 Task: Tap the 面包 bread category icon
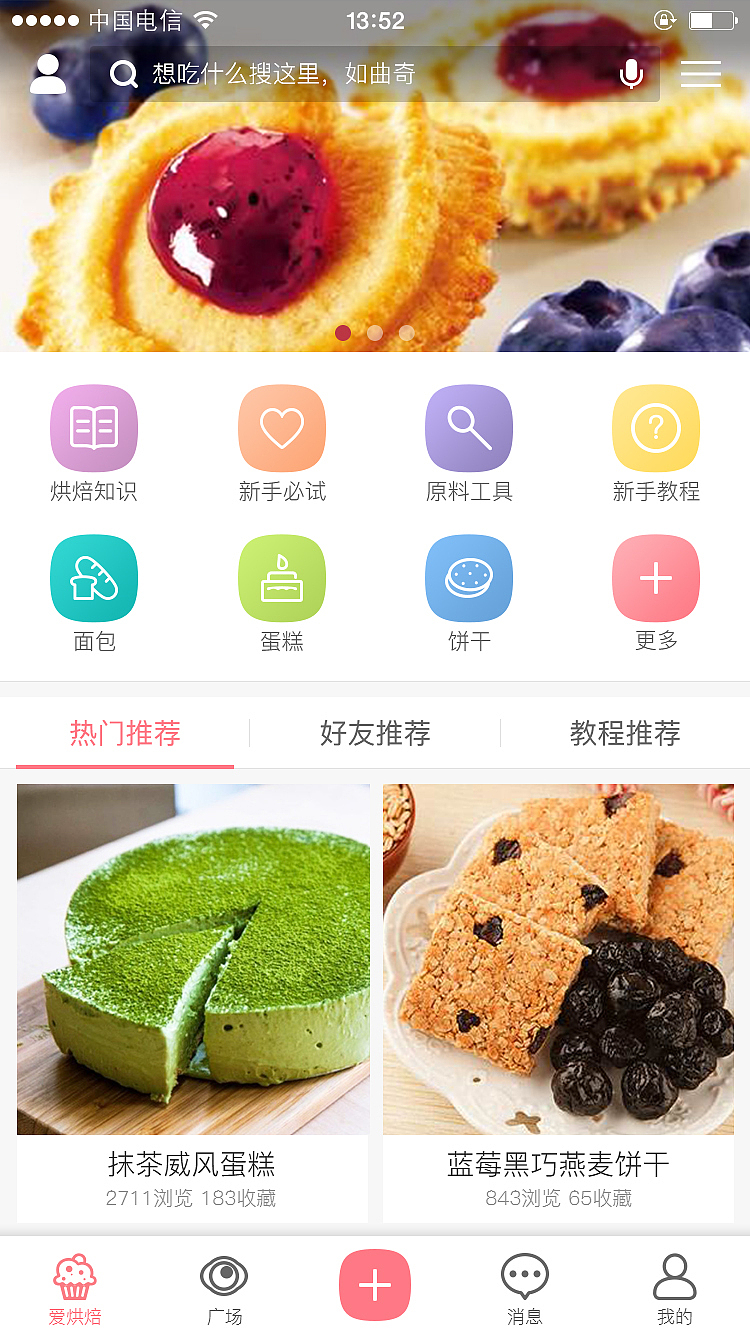point(93,578)
